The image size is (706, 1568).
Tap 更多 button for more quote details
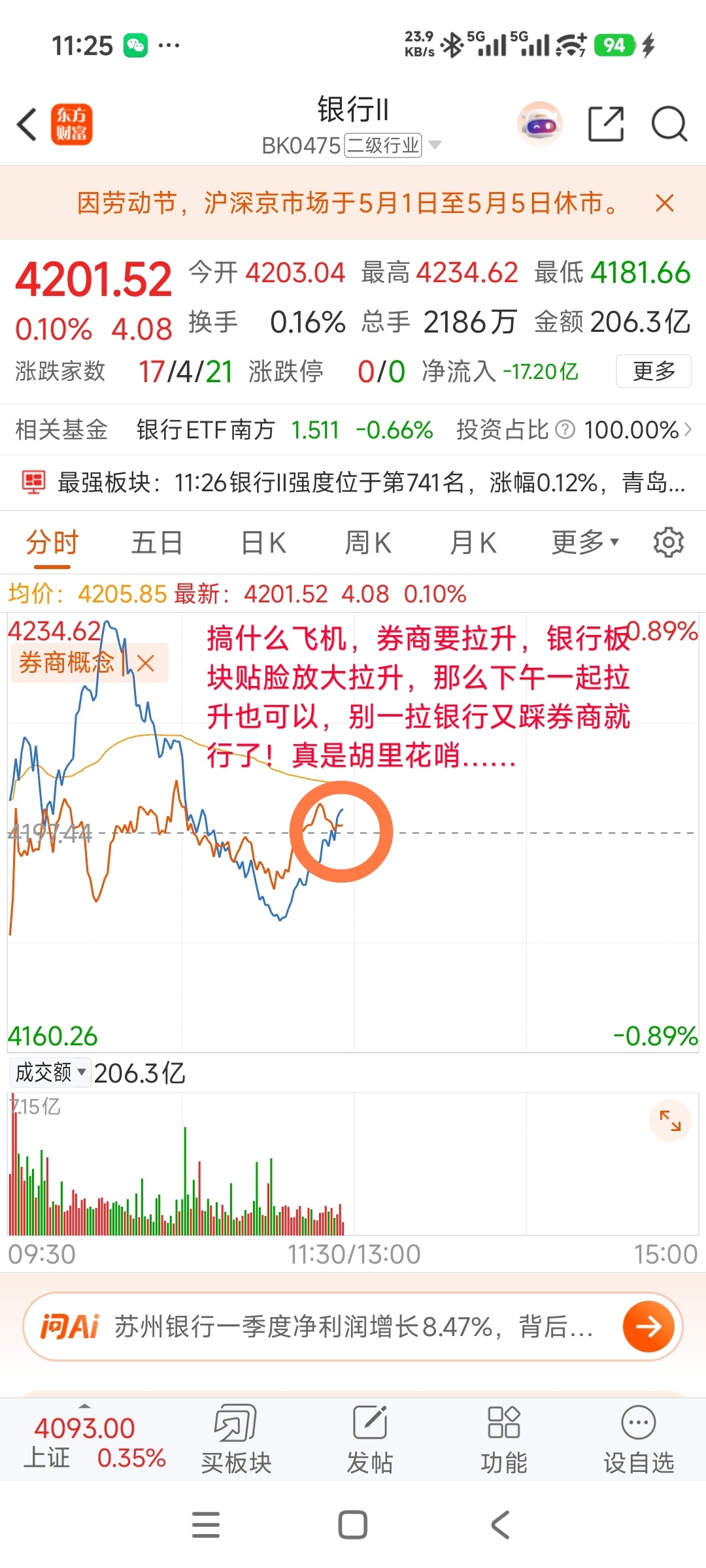[x=654, y=371]
